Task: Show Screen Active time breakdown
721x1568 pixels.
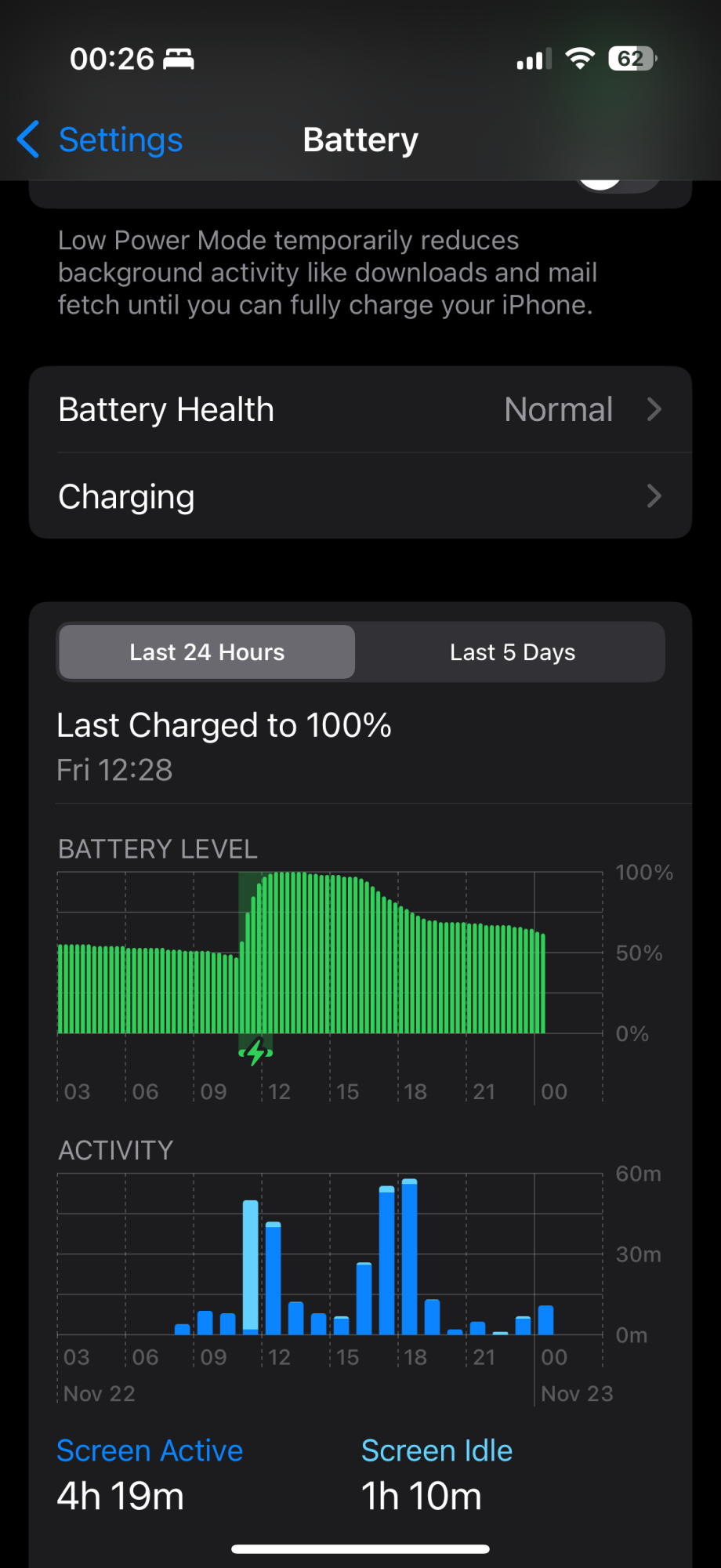Action: click(150, 1451)
